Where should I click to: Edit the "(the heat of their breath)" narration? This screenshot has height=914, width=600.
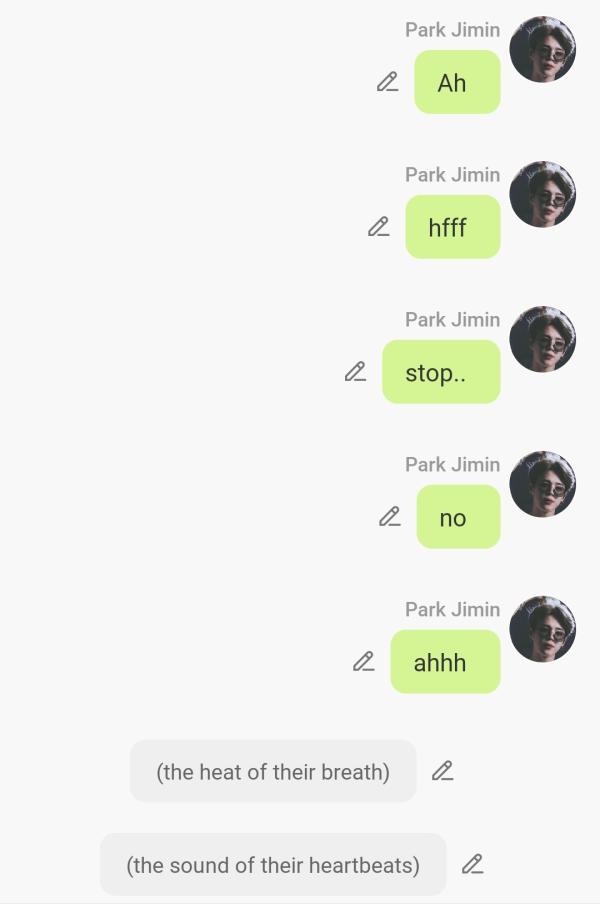pyautogui.click(x=442, y=771)
